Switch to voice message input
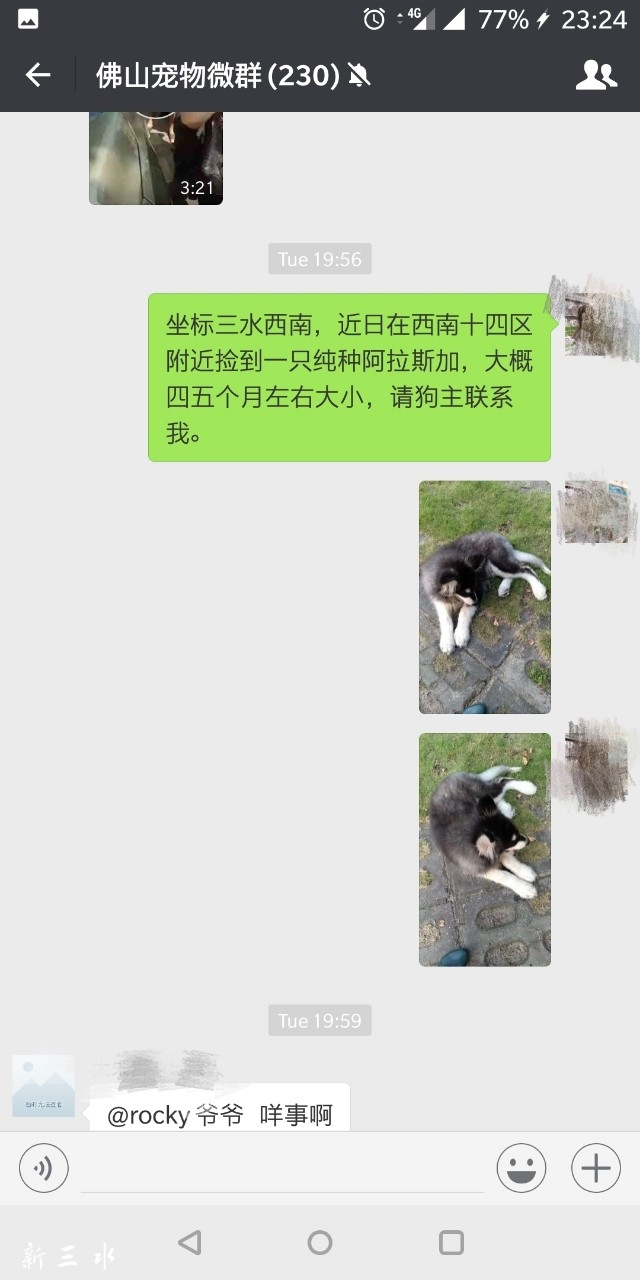This screenshot has width=640, height=1280. point(44,1168)
